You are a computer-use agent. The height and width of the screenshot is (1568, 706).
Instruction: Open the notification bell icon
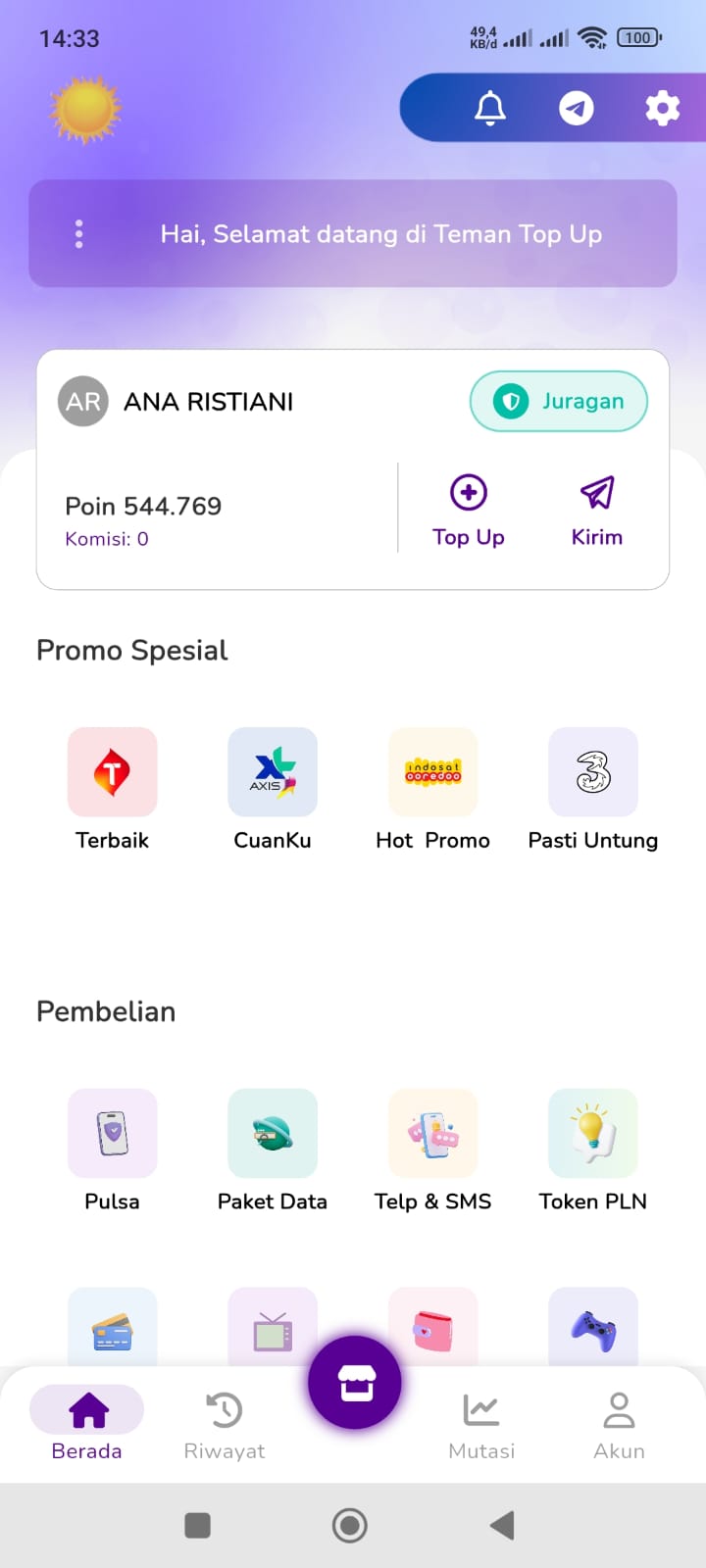click(490, 108)
